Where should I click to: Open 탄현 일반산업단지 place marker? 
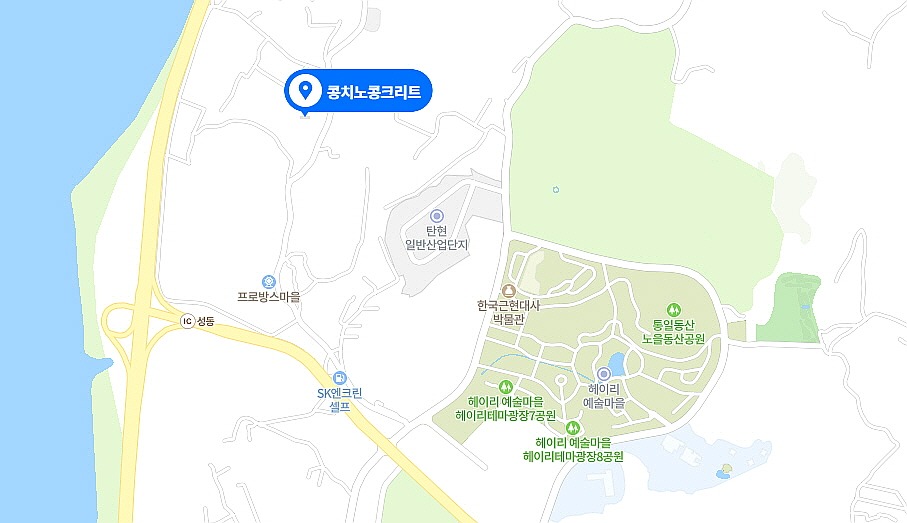pyautogui.click(x=436, y=216)
